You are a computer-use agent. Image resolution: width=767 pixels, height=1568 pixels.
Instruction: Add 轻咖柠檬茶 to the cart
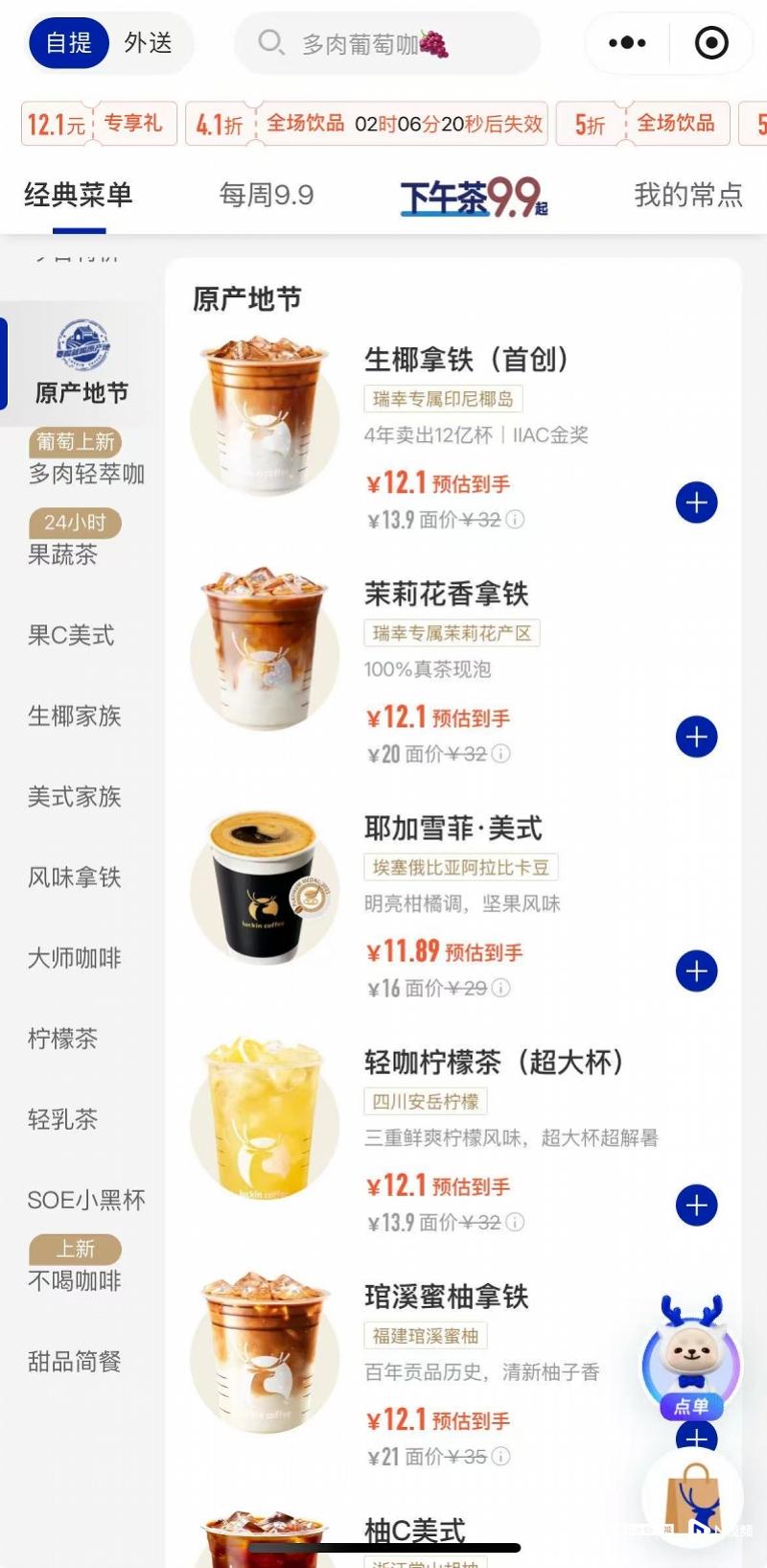pyautogui.click(x=697, y=1205)
